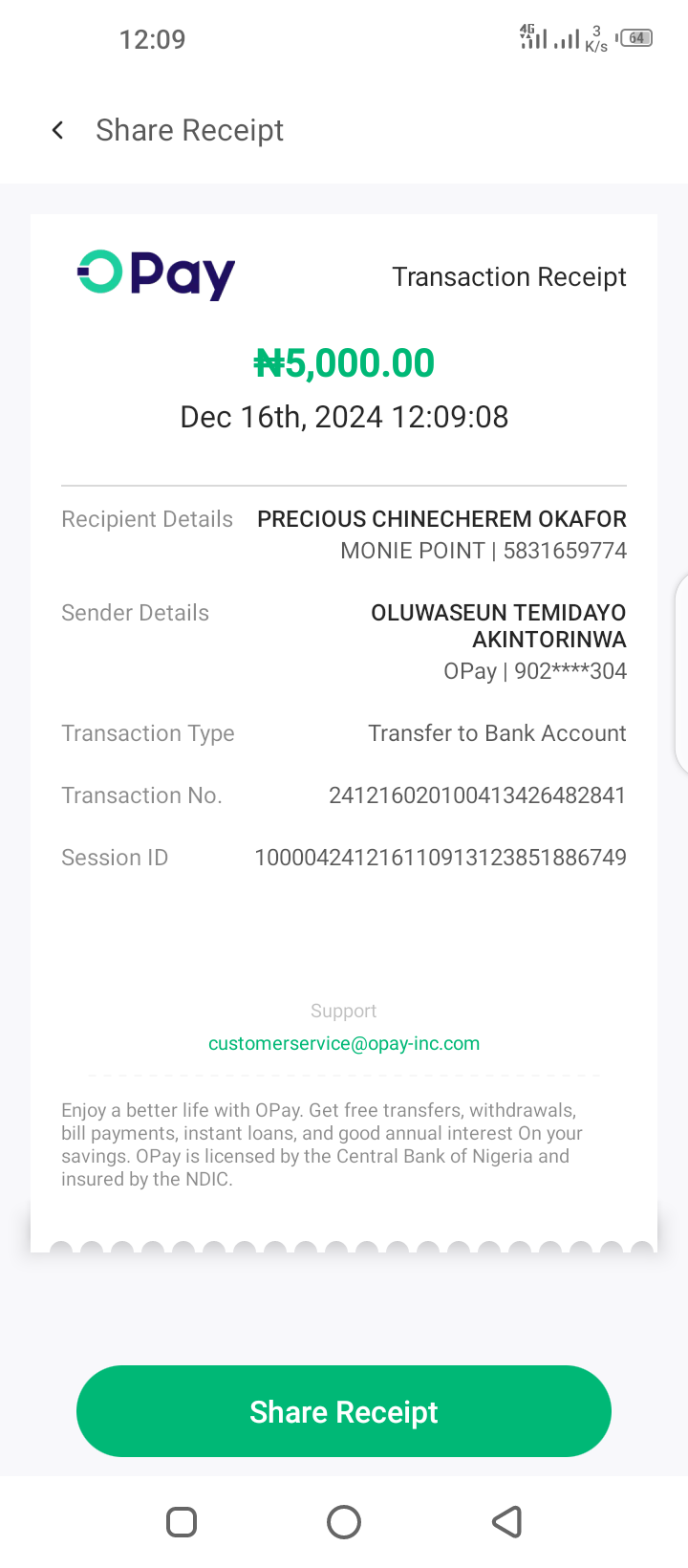Tap the green Share Receipt button
The width and height of the screenshot is (688, 1568).
point(344,1411)
